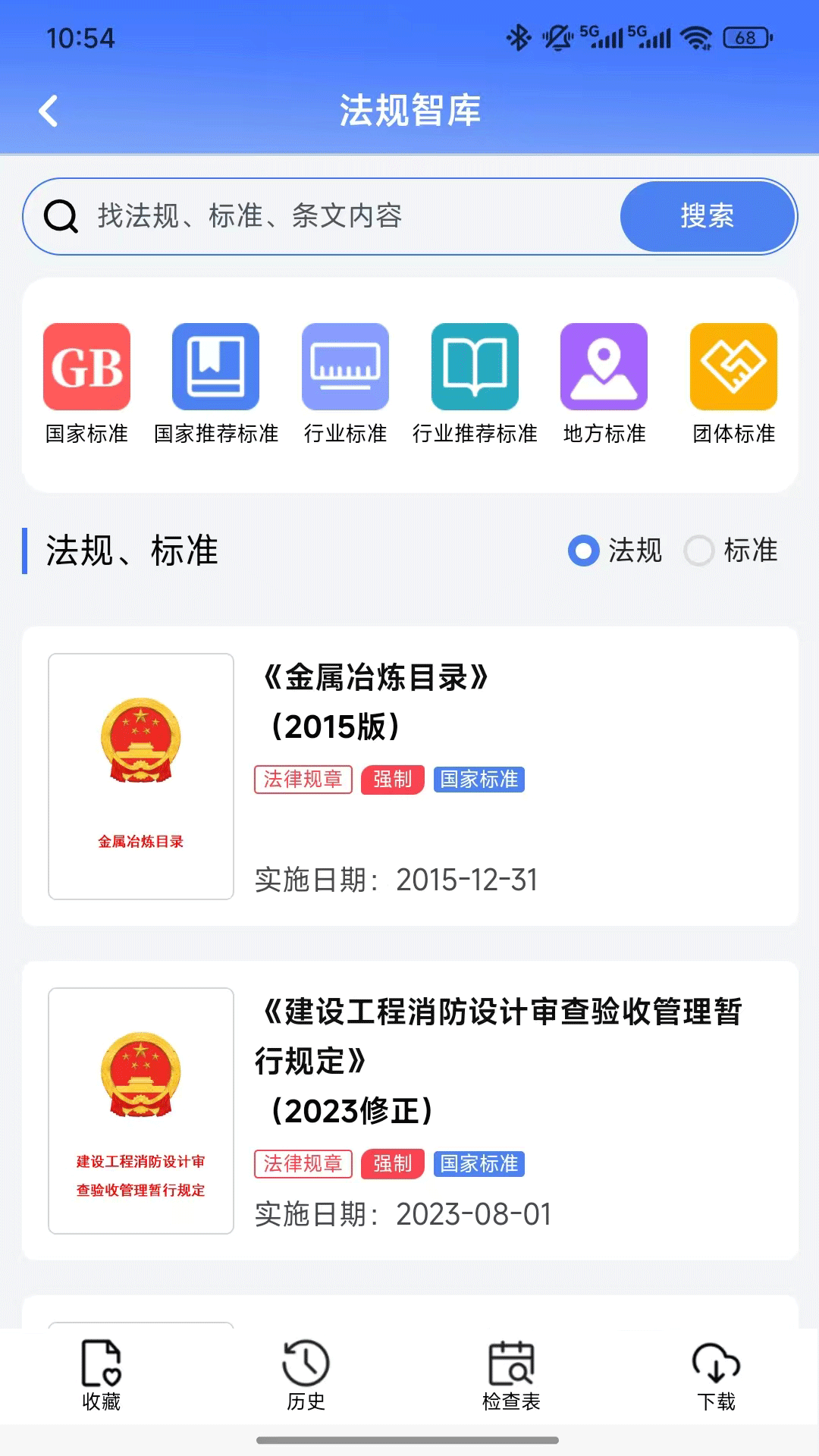This screenshot has width=819, height=1456.
Task: Open the 金属冶炼目录 cover thumbnail
Action: [141, 775]
